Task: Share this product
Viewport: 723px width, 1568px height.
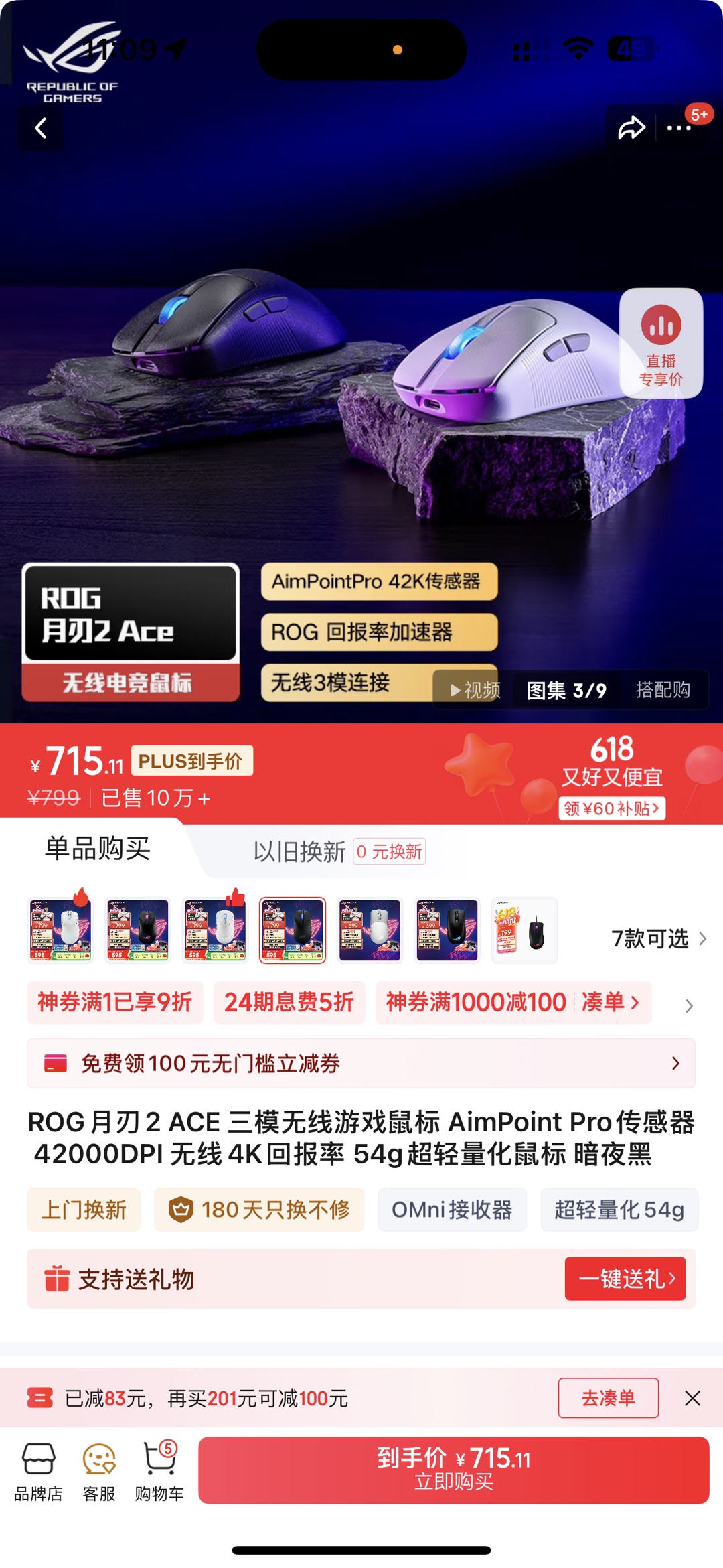Action: tap(631, 128)
